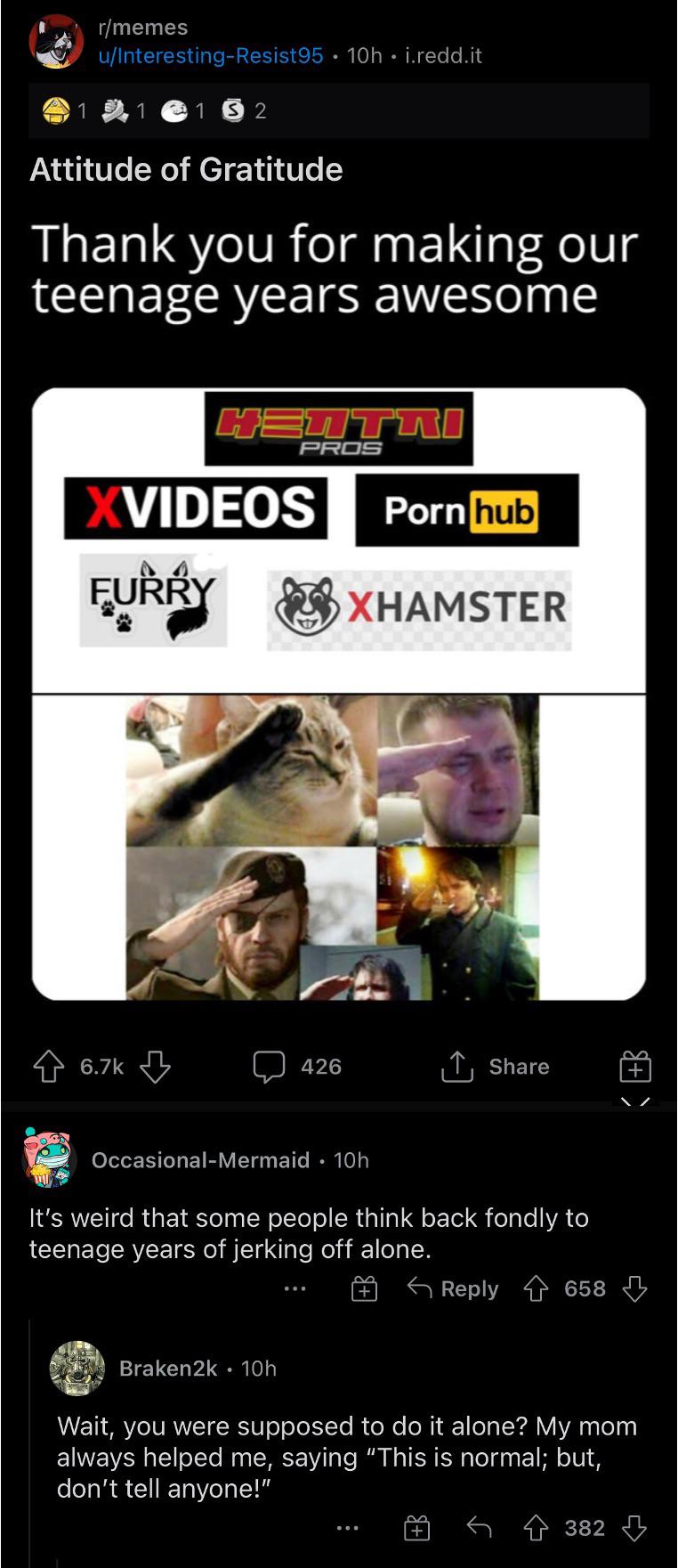Open the 426 comments
The height and width of the screenshot is (1568, 678).
click(297, 1066)
